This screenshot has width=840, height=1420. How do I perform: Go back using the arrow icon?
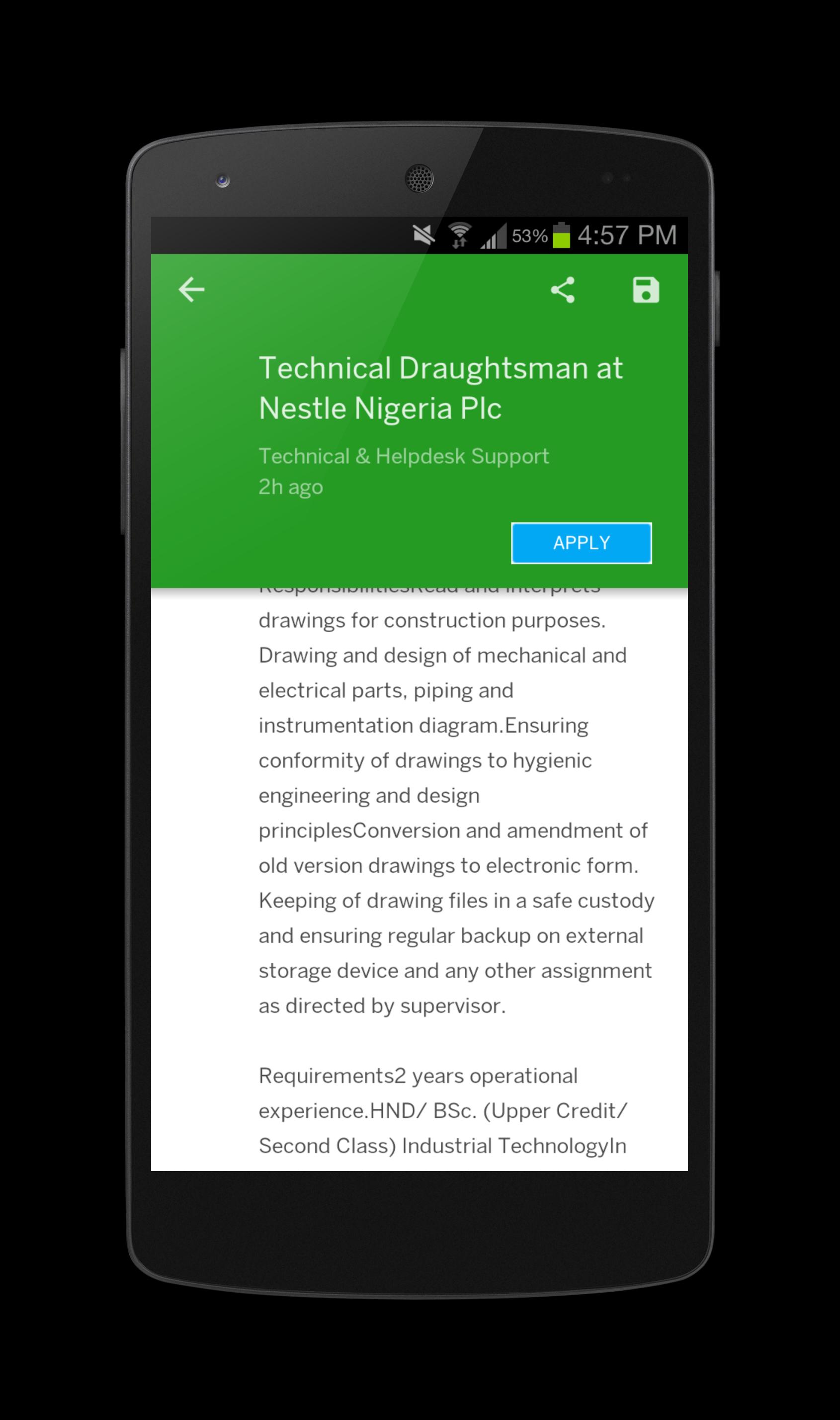click(191, 290)
